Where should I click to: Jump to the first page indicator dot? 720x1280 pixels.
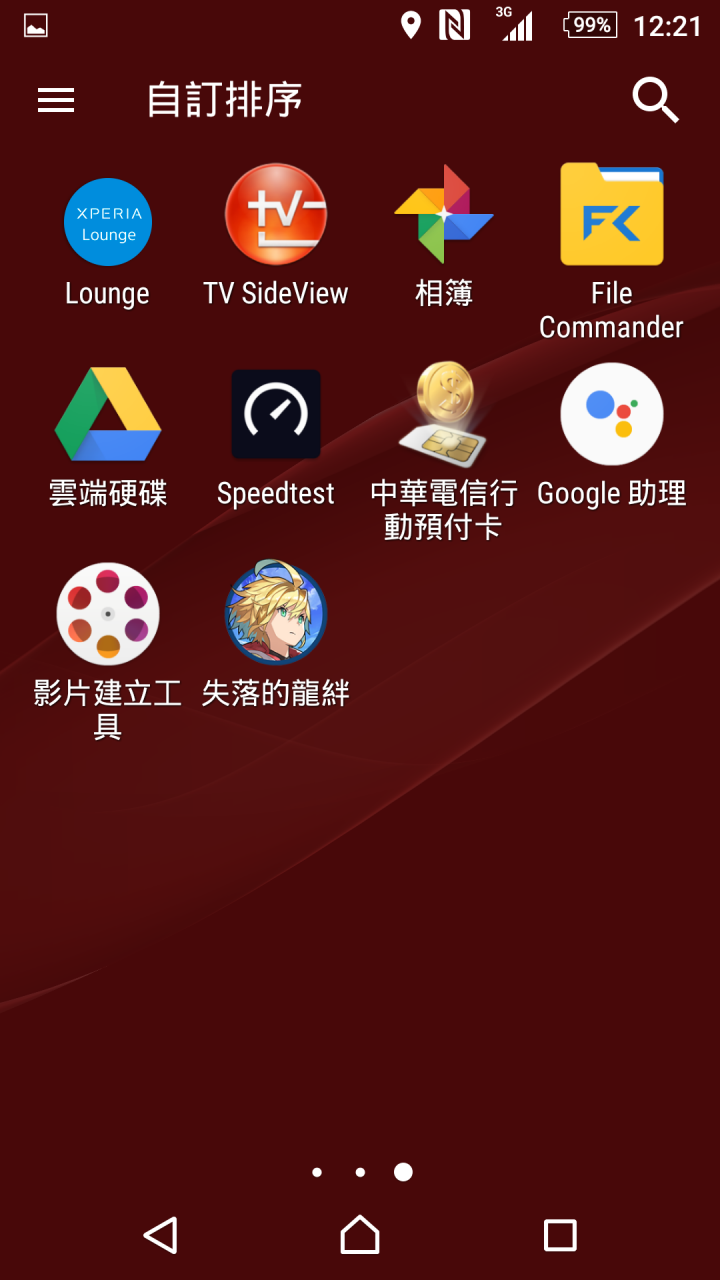tap(317, 1172)
